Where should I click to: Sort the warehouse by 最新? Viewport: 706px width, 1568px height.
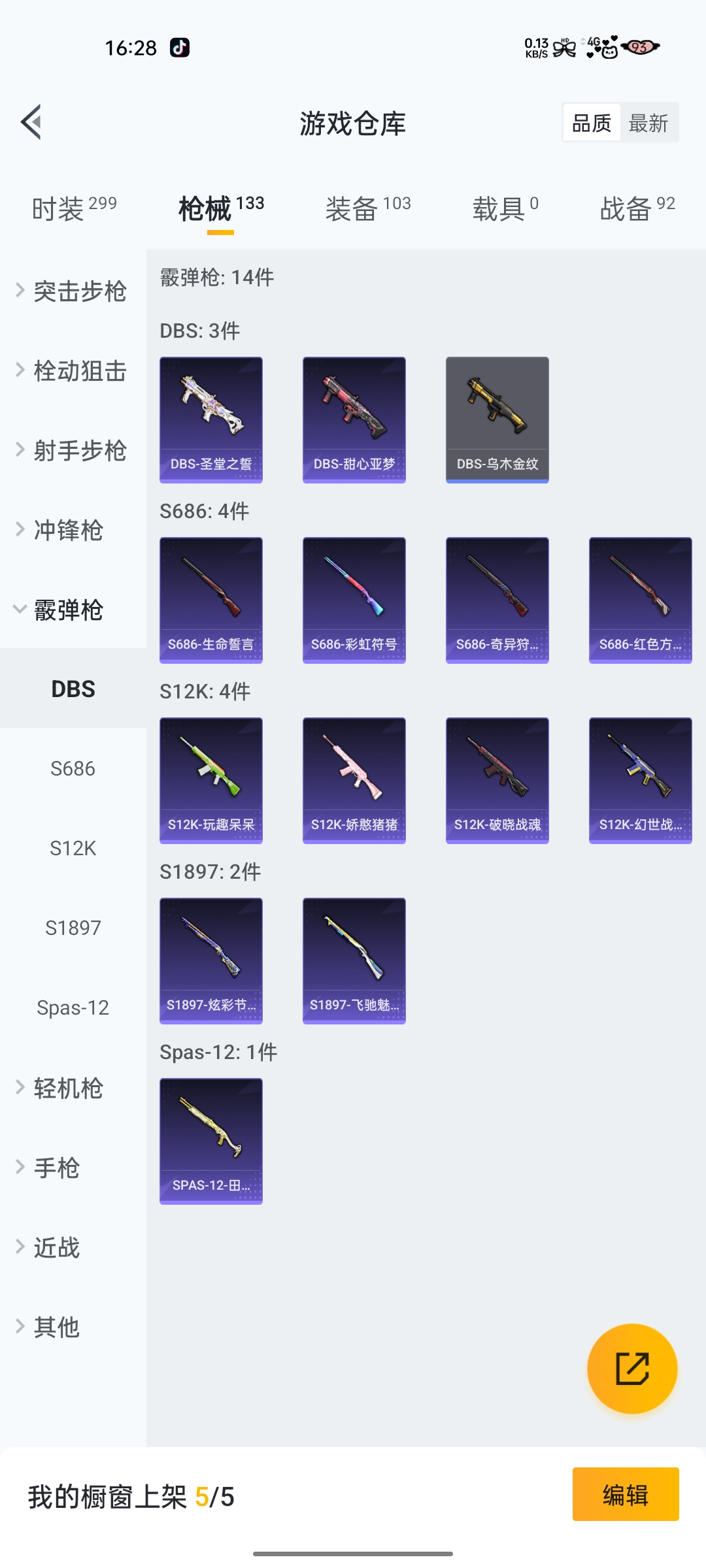[x=648, y=123]
